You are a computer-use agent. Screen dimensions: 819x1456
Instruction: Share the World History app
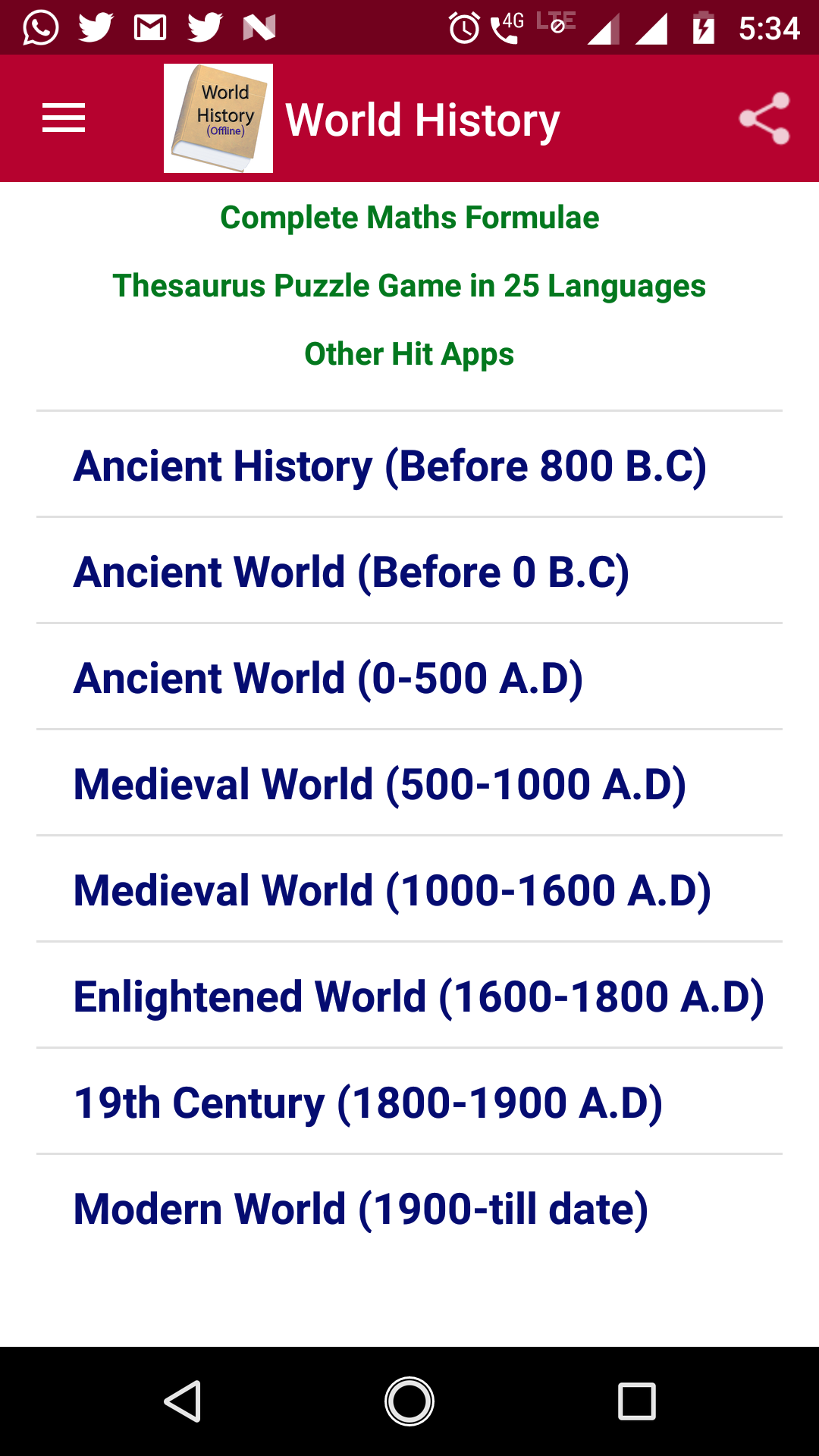click(x=764, y=118)
